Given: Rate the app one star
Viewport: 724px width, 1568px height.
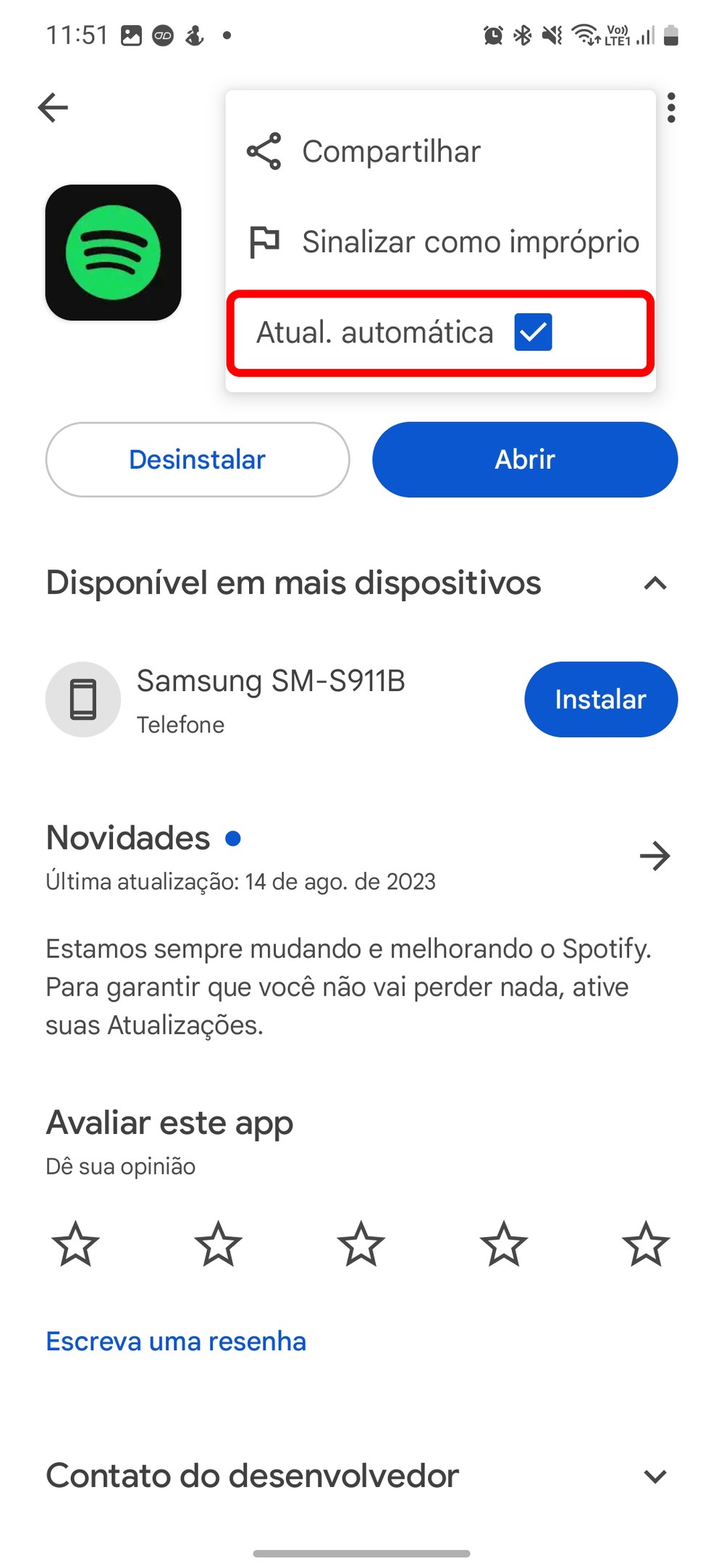Looking at the screenshot, I should tap(75, 1244).
